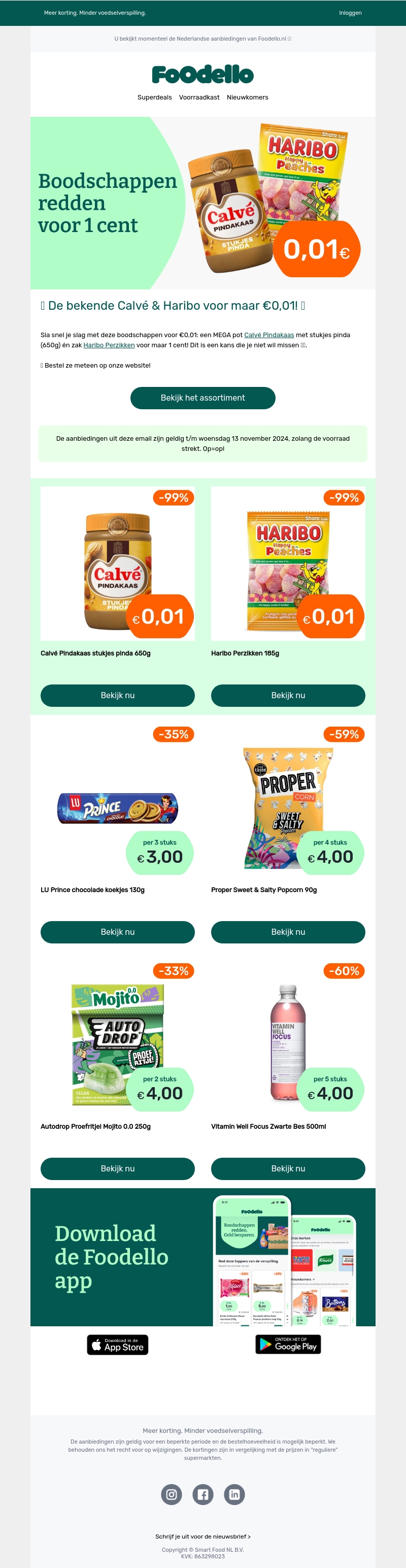This screenshot has width=406, height=1568.
Task: Open the Superdeals section
Action: click(x=155, y=97)
